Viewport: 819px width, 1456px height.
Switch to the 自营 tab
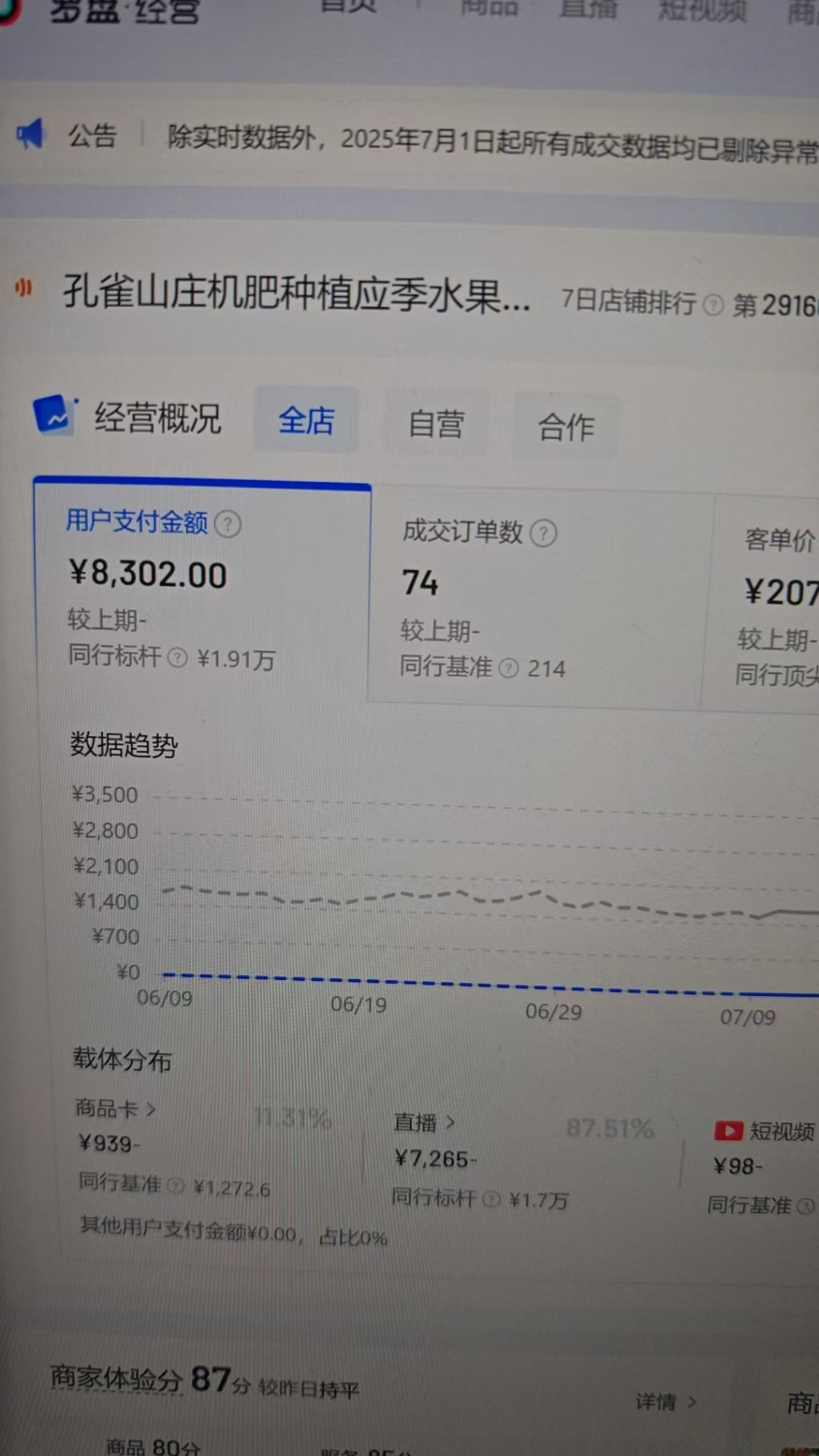coord(436,424)
